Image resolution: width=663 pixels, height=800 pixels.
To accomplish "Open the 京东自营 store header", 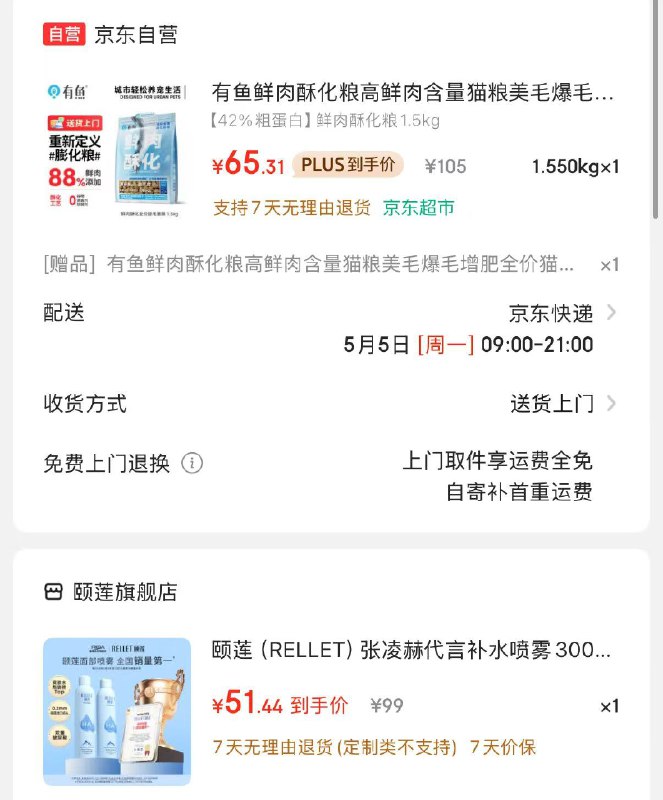I will click(135, 35).
